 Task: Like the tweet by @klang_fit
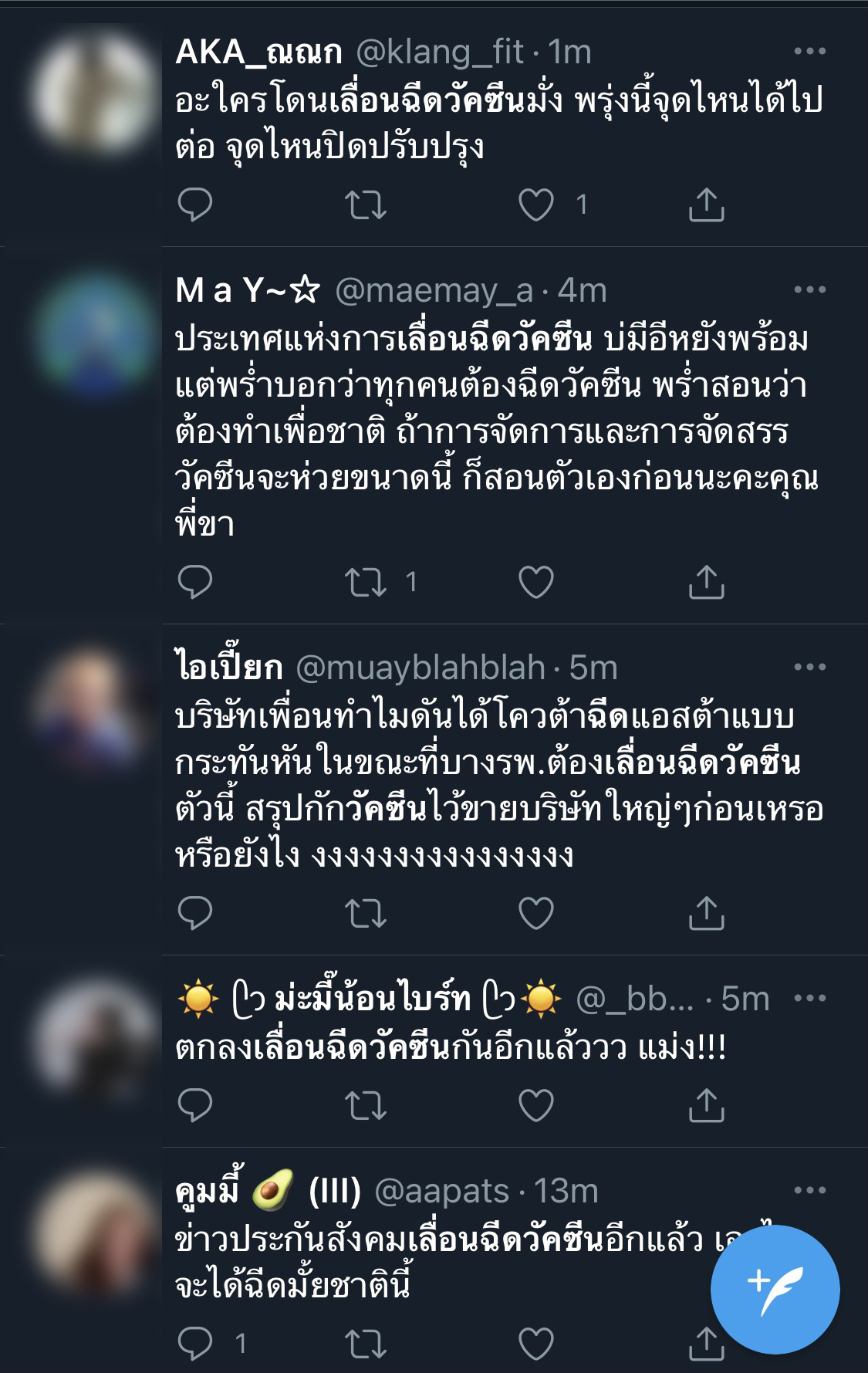pyautogui.click(x=536, y=205)
